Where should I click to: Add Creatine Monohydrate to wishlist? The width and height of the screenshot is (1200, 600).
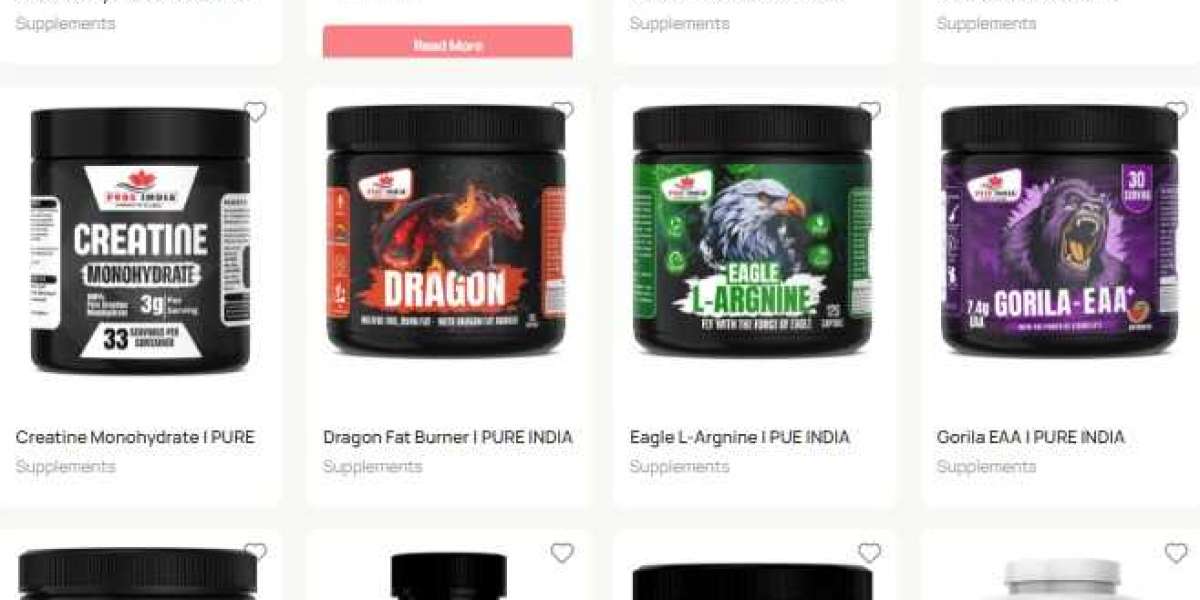tap(256, 112)
